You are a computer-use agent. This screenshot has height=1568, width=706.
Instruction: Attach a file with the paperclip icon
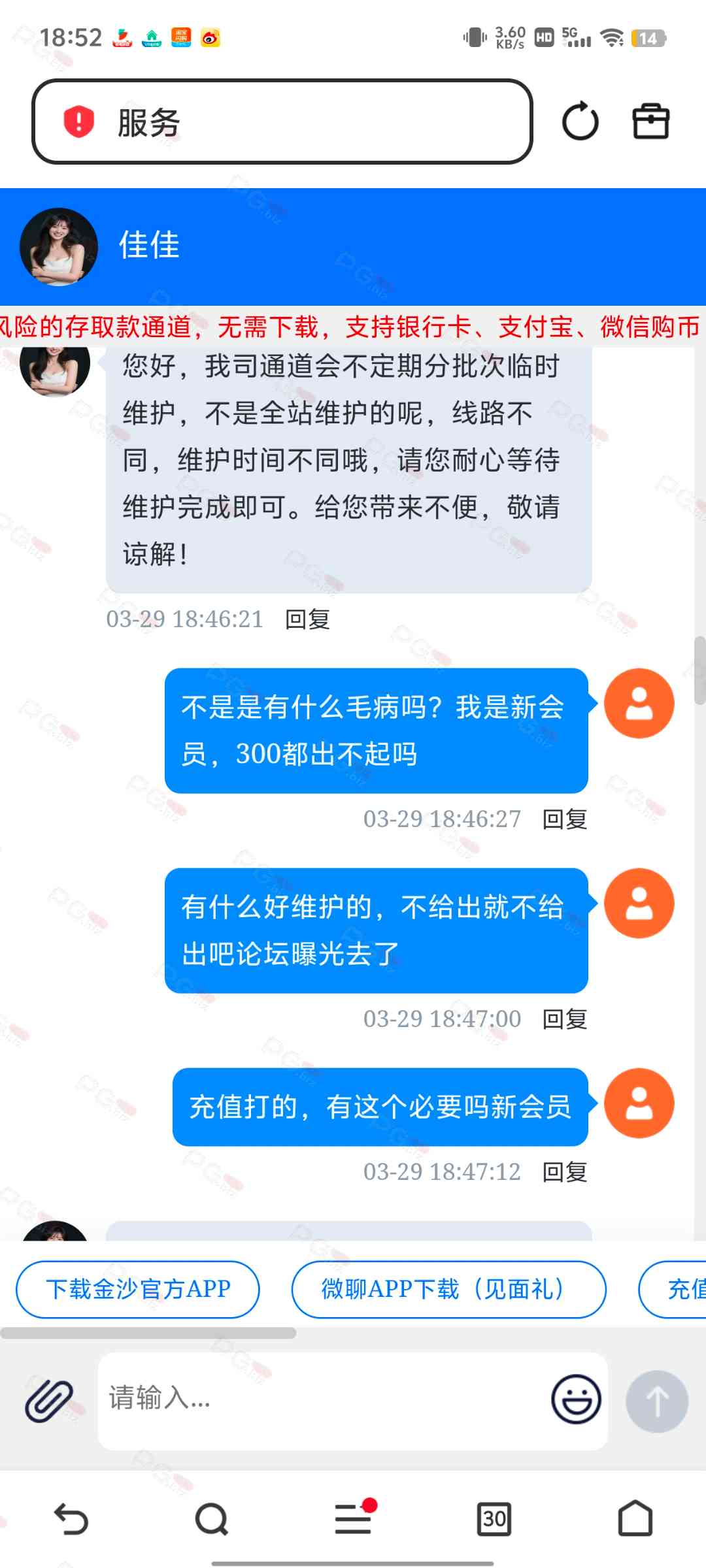click(48, 1401)
